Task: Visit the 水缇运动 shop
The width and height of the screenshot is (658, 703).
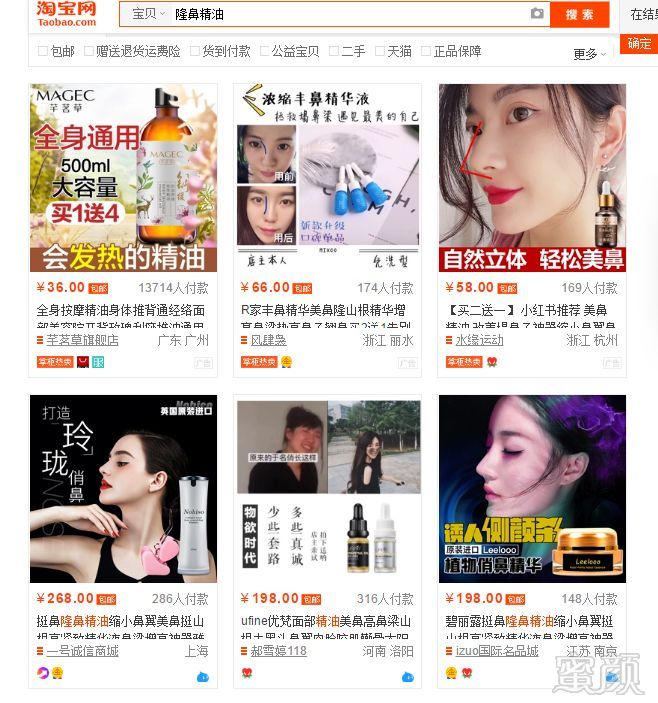Action: coord(479,340)
